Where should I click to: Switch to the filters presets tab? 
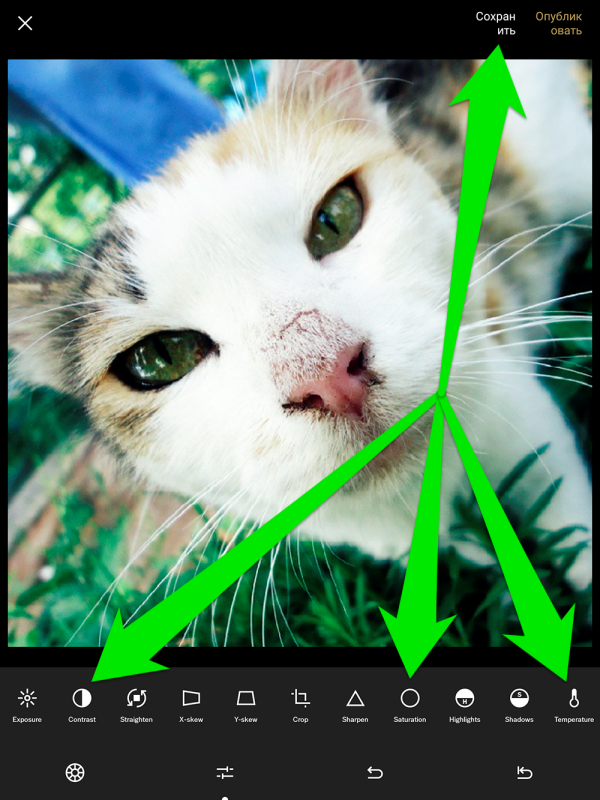pyautogui.click(x=74, y=772)
